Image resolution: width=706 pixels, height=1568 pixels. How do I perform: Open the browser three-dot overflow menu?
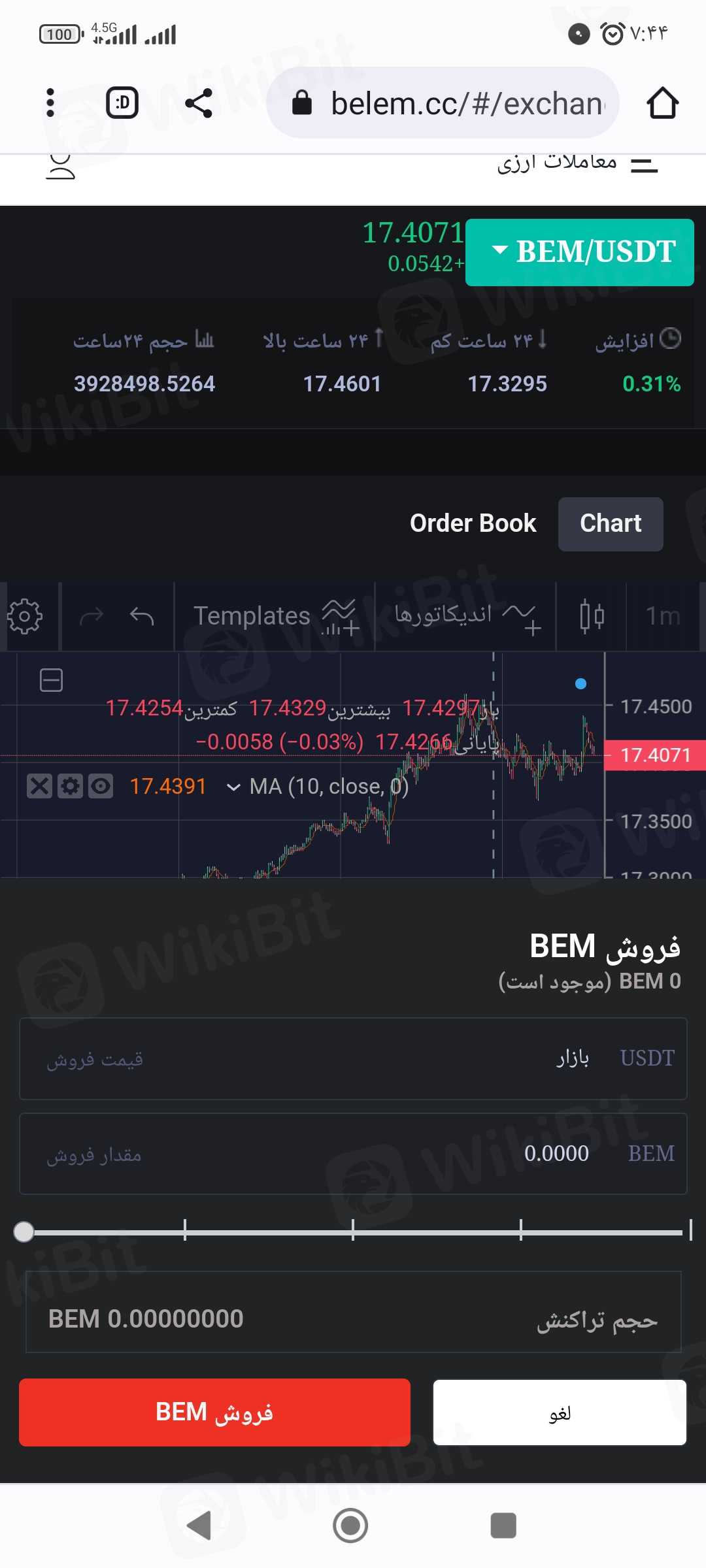(x=50, y=103)
